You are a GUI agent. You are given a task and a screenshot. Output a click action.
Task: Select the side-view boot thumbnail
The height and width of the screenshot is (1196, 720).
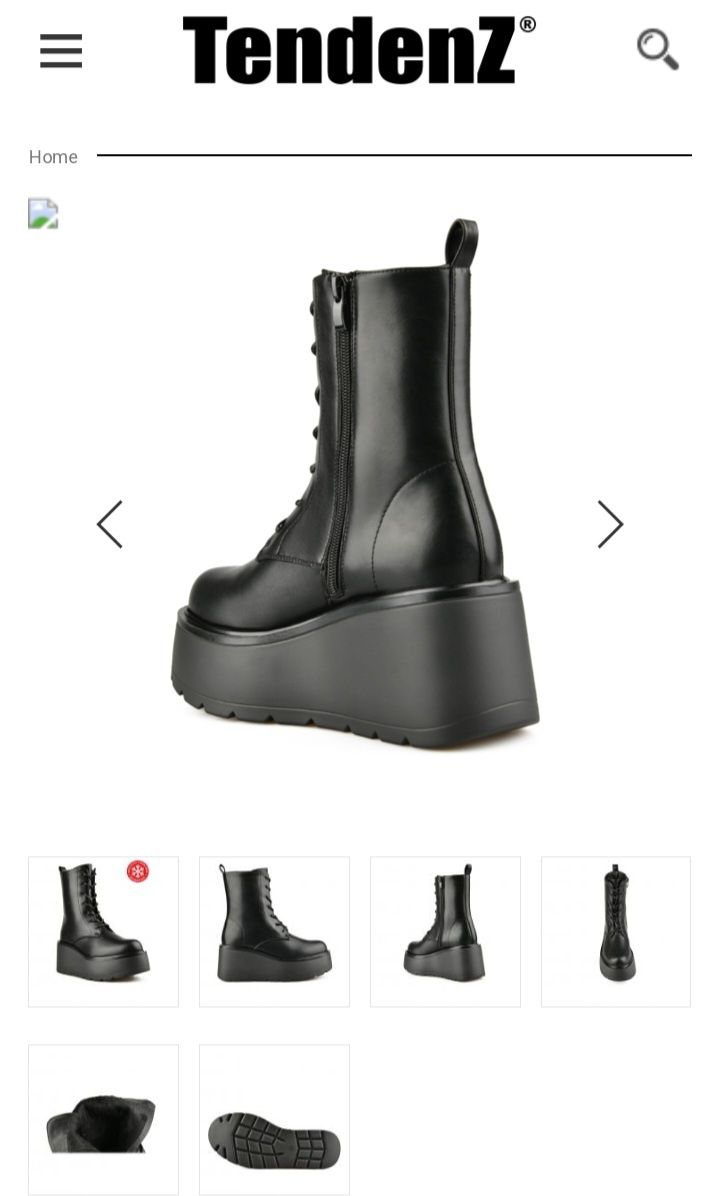click(274, 931)
